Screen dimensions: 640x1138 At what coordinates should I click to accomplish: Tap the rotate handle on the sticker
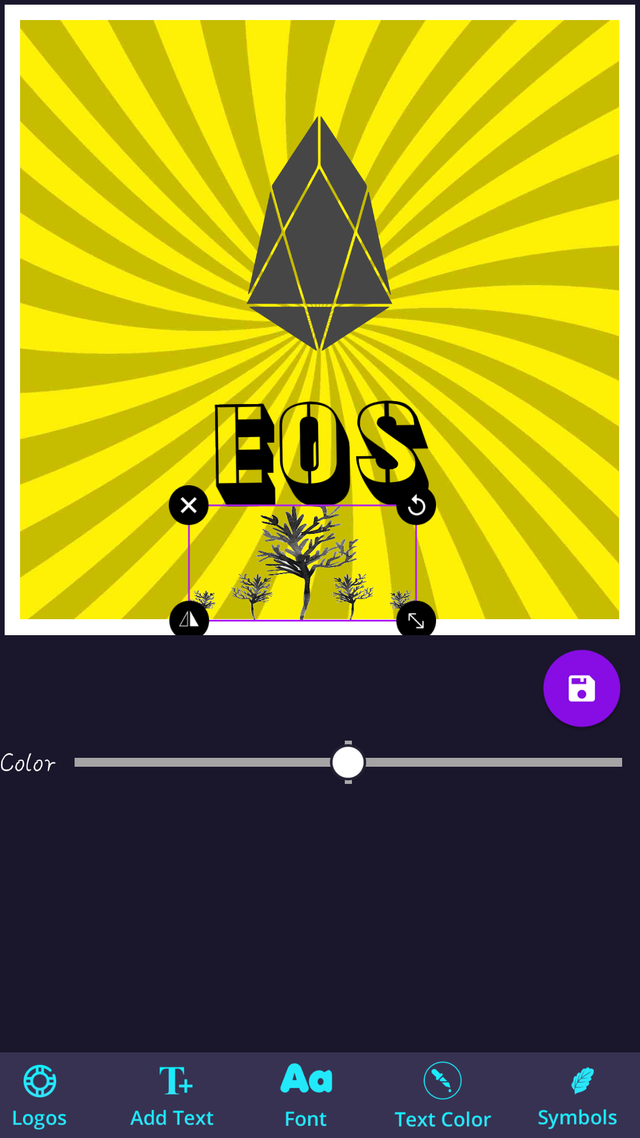coord(416,505)
